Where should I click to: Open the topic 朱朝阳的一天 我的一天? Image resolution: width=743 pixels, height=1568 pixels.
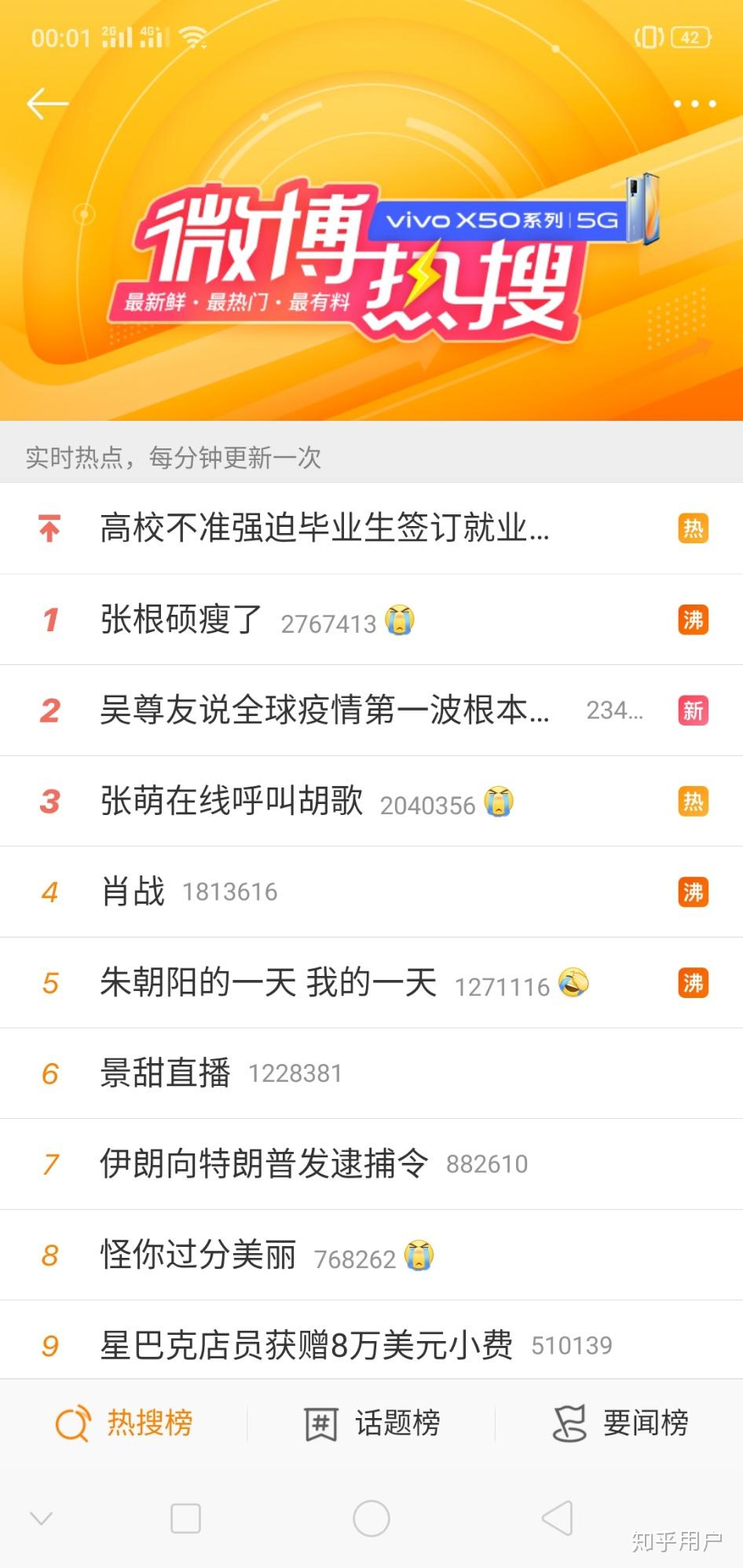(x=371, y=983)
